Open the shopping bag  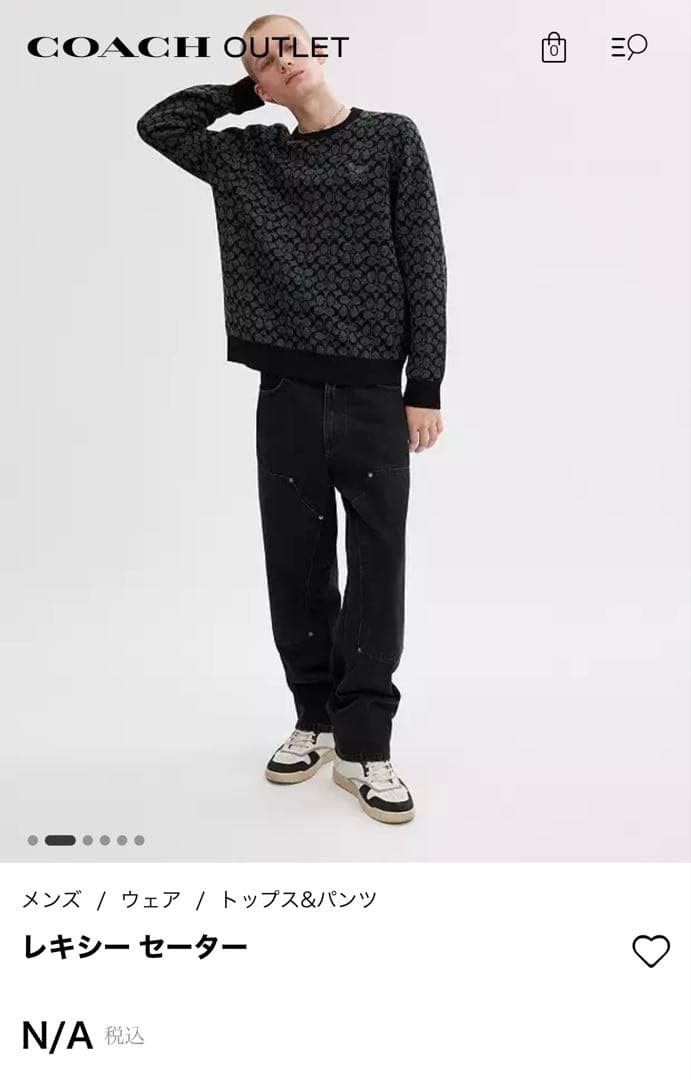coord(553,47)
